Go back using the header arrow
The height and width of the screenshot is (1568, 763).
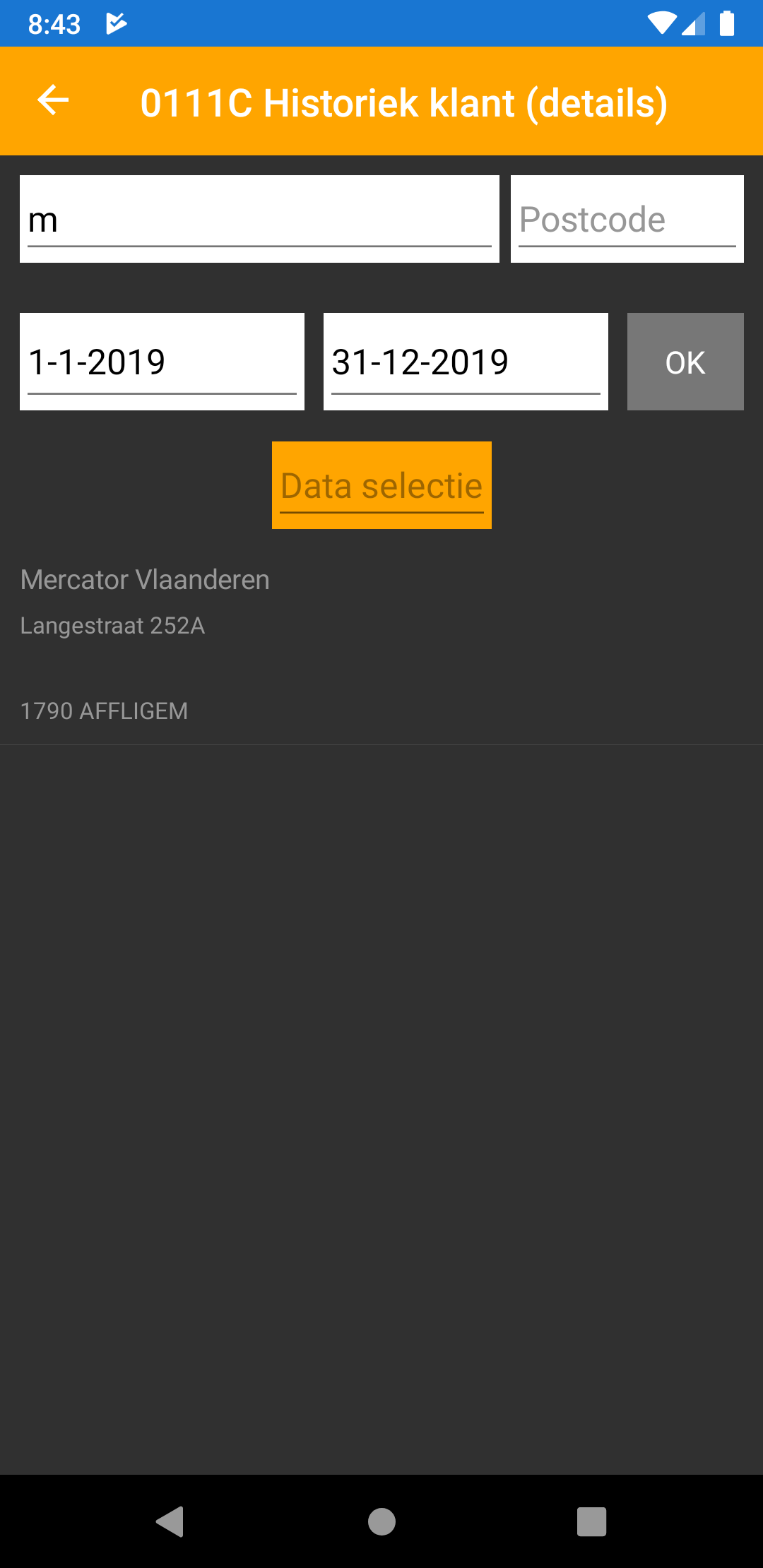[53, 100]
